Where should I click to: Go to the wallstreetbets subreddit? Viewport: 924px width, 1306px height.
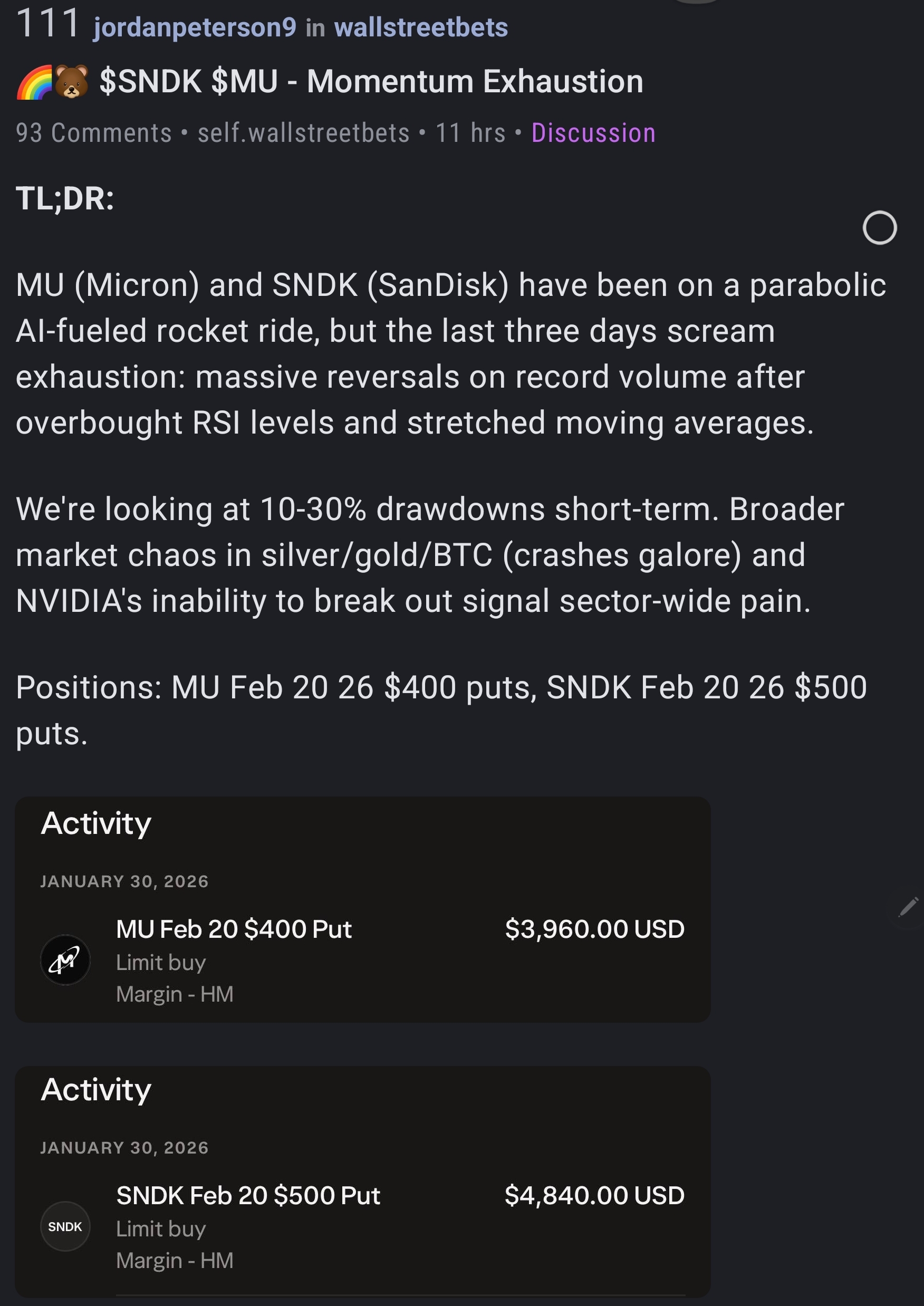click(x=420, y=27)
